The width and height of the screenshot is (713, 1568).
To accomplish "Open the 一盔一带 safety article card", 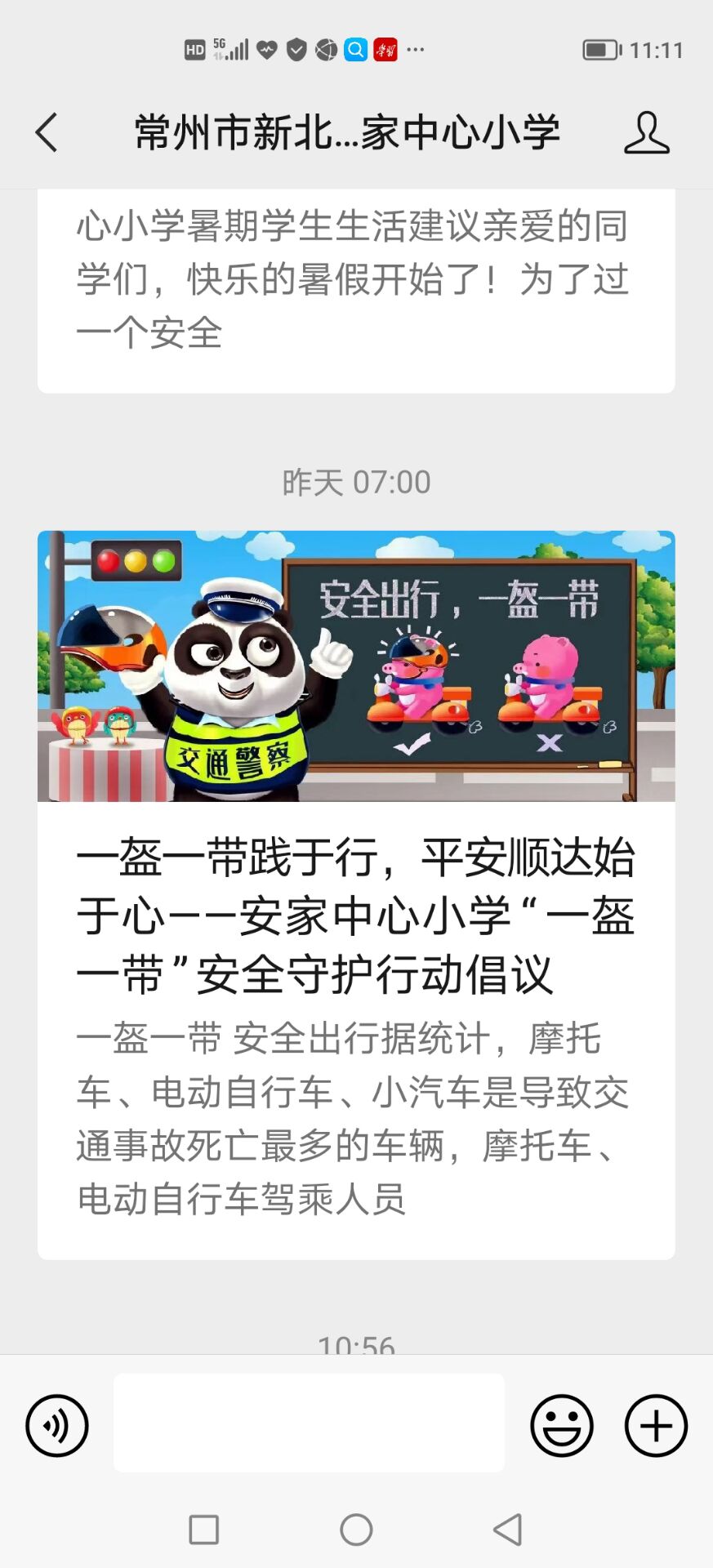I will tap(356, 895).
